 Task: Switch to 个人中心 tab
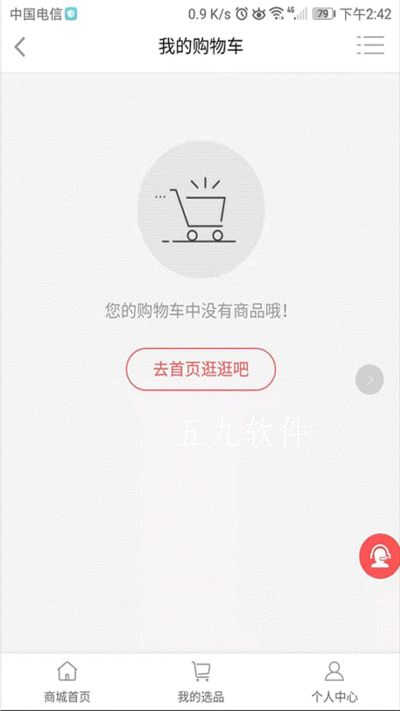click(x=334, y=682)
